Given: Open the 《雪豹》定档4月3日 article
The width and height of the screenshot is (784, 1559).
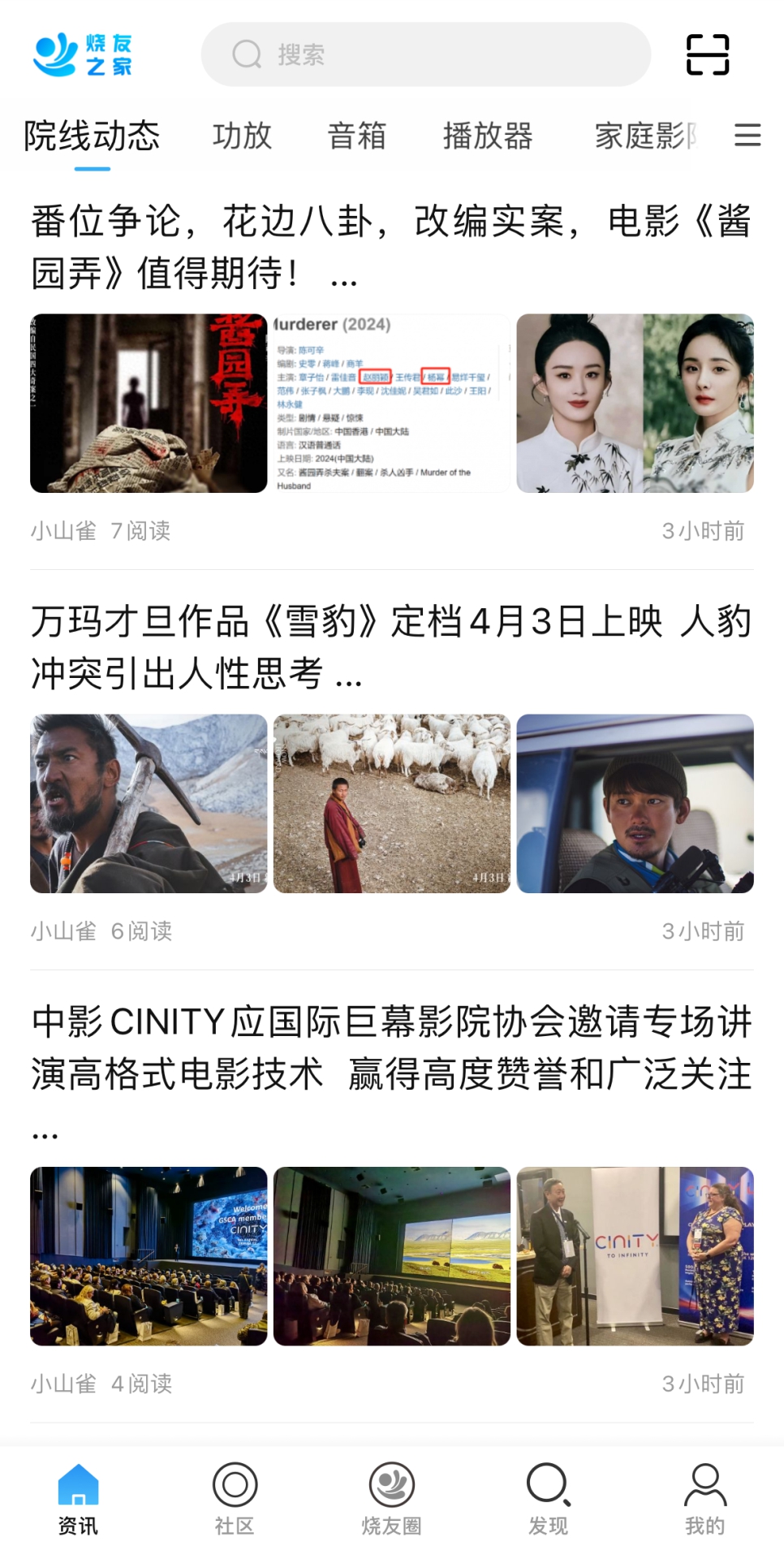Looking at the screenshot, I should click(x=391, y=647).
